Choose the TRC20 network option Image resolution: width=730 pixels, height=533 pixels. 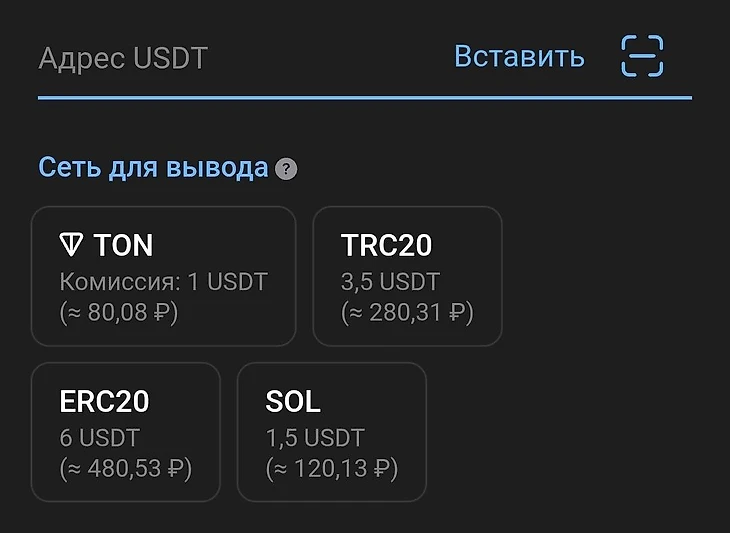pos(407,276)
